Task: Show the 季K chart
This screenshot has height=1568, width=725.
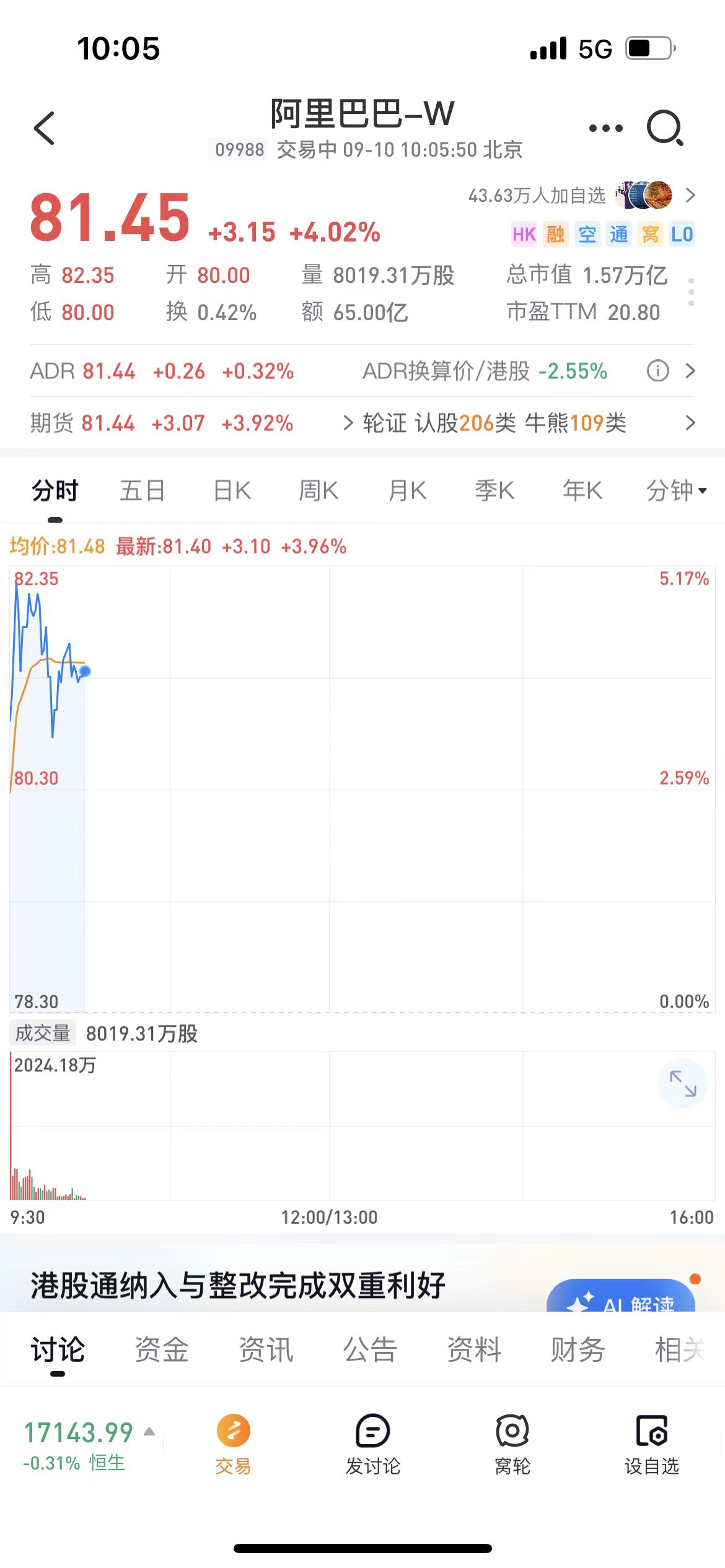Action: tap(494, 490)
